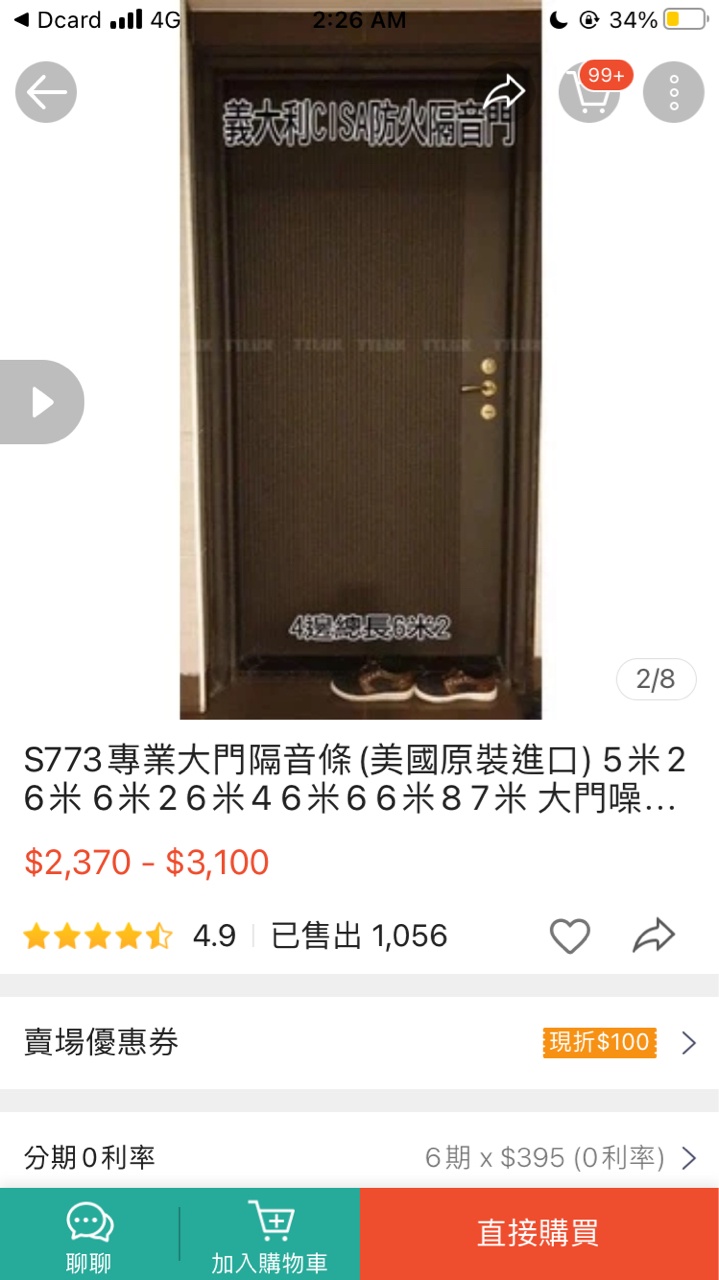
Task: Tap 加入購物車 to add to cart
Action: coord(269,1236)
